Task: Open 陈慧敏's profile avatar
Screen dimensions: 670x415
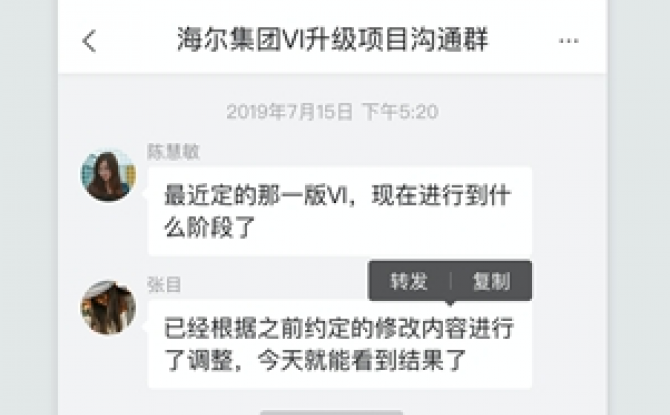Action: 108,176
